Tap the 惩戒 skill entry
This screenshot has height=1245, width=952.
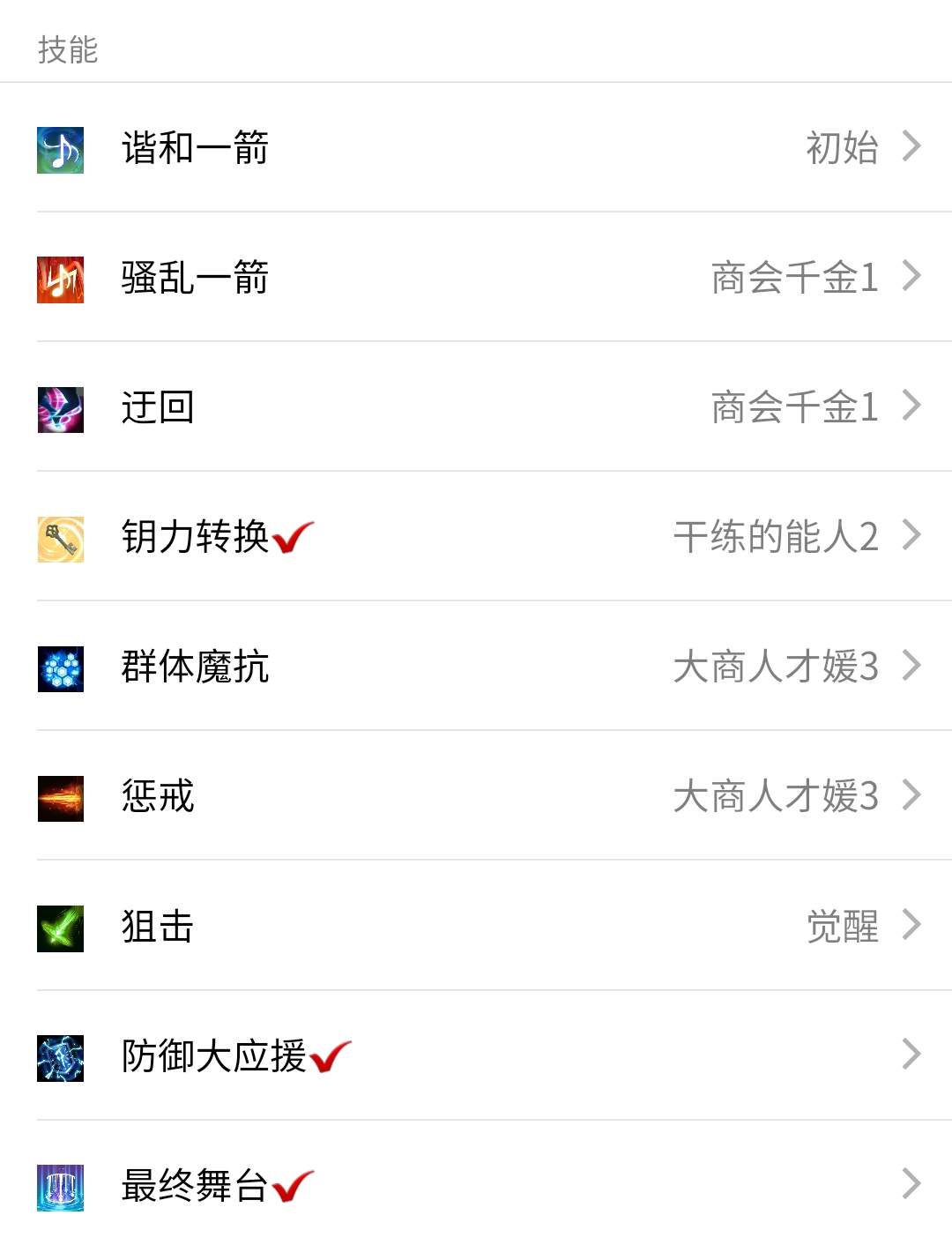pos(476,796)
